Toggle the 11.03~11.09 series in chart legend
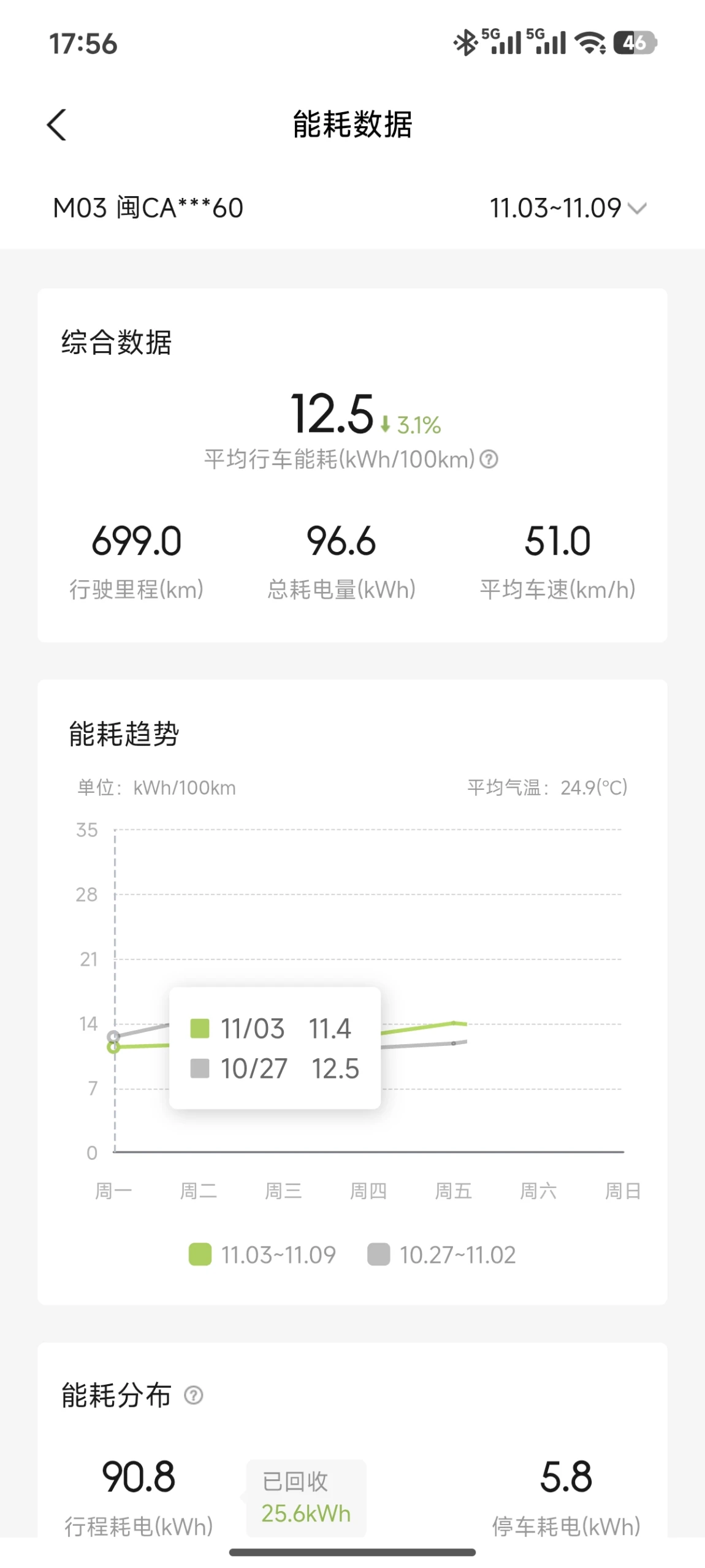 tap(262, 1254)
